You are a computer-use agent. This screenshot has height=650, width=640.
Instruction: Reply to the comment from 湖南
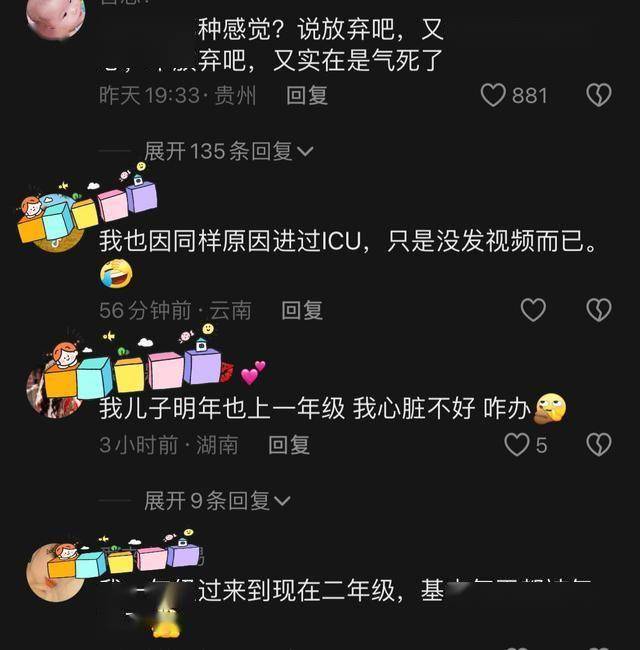pyautogui.click(x=289, y=445)
